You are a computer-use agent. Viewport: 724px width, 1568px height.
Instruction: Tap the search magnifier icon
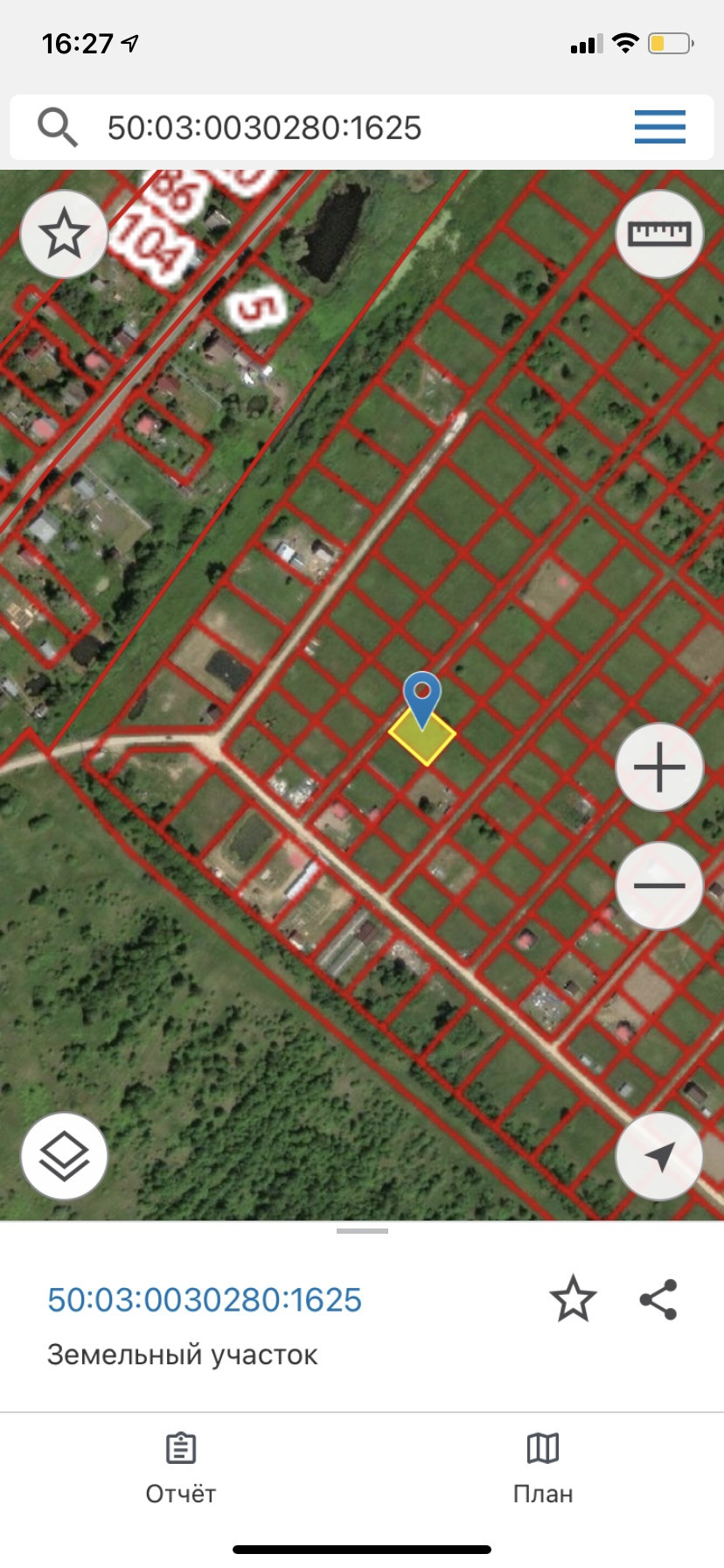point(58,128)
